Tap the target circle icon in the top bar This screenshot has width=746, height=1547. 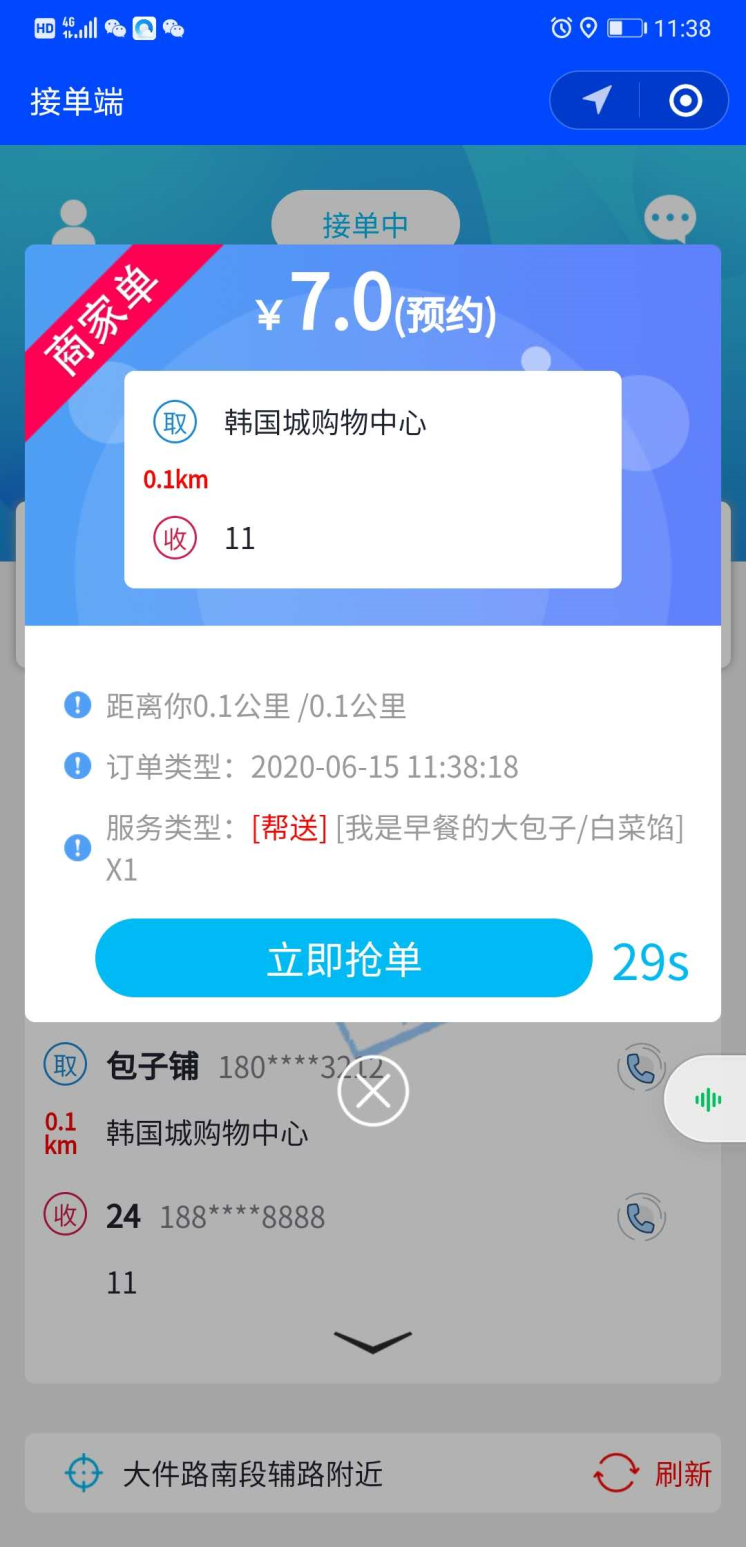click(685, 100)
